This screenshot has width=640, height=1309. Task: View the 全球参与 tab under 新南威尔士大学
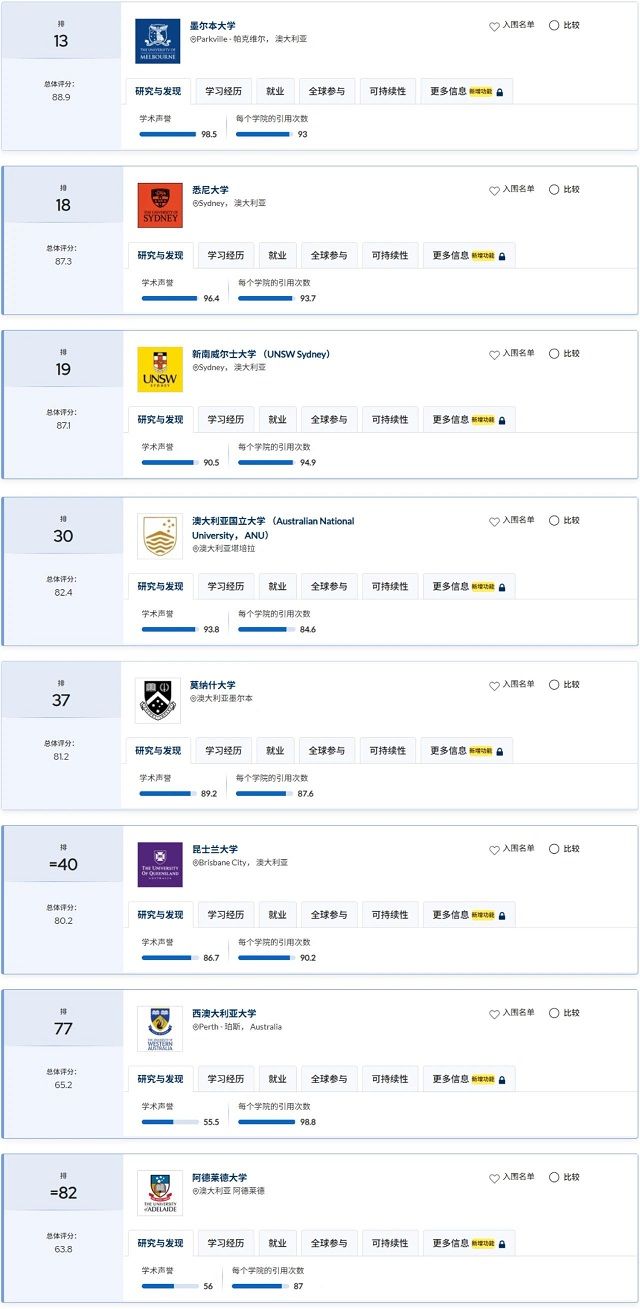(x=329, y=419)
